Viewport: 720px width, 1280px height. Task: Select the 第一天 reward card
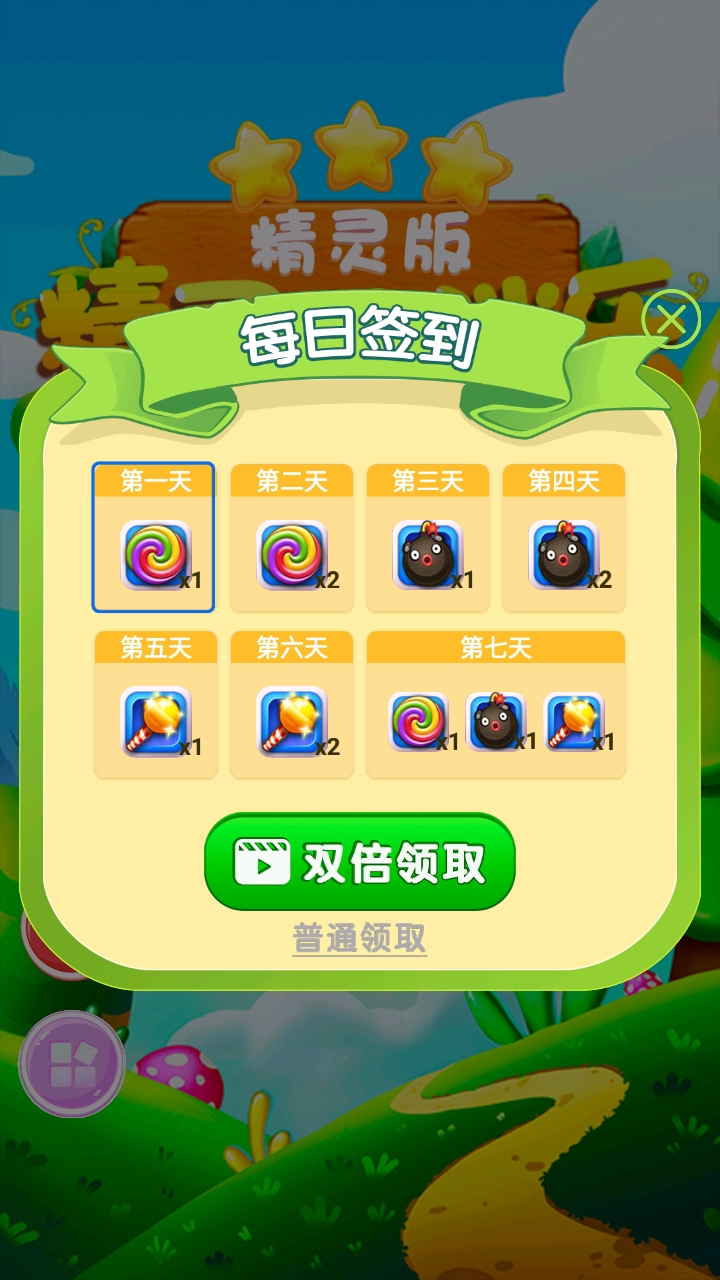(x=153, y=537)
